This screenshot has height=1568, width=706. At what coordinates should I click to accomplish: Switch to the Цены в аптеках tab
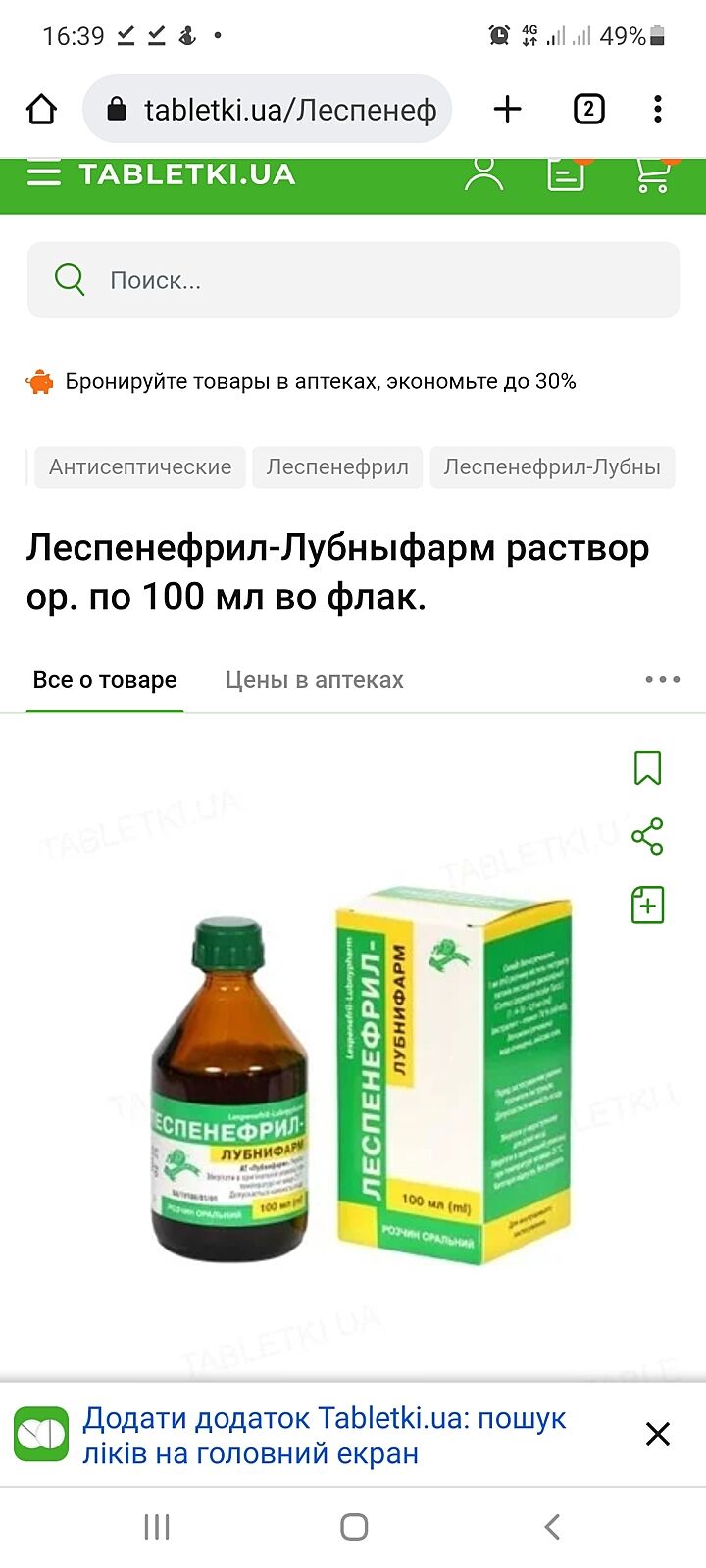coord(314,680)
